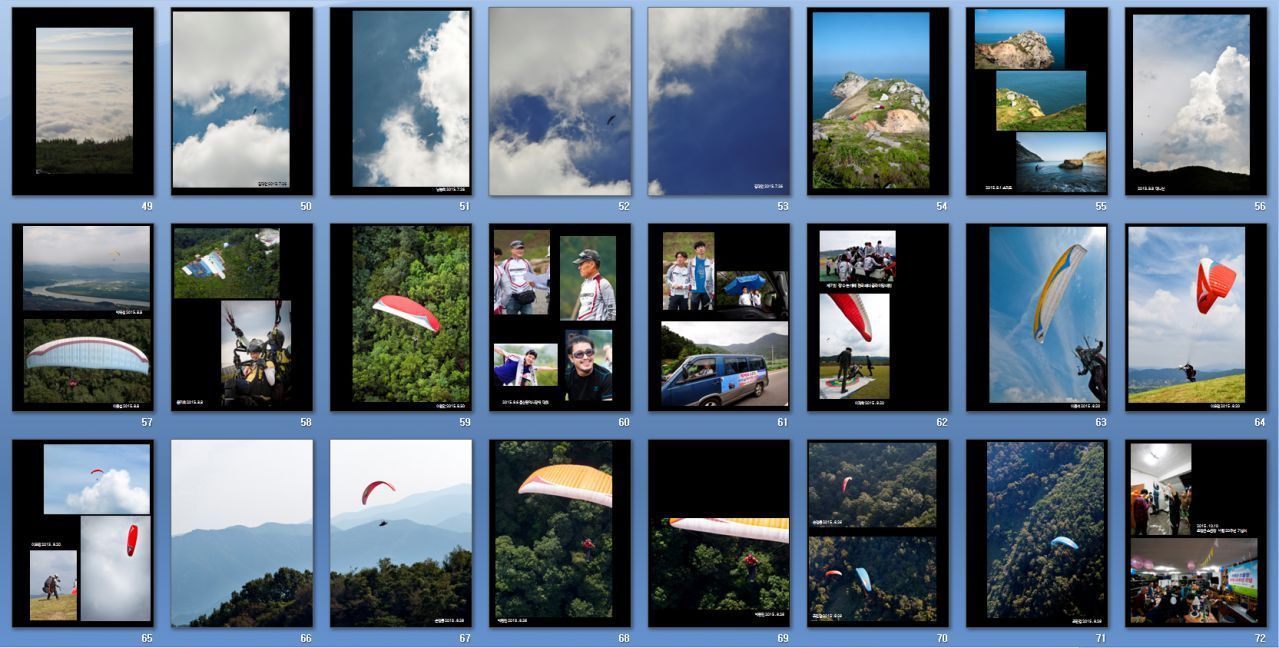The height and width of the screenshot is (648, 1279).
Task: Open slide 52 showing dark clouds
Action: point(560,101)
